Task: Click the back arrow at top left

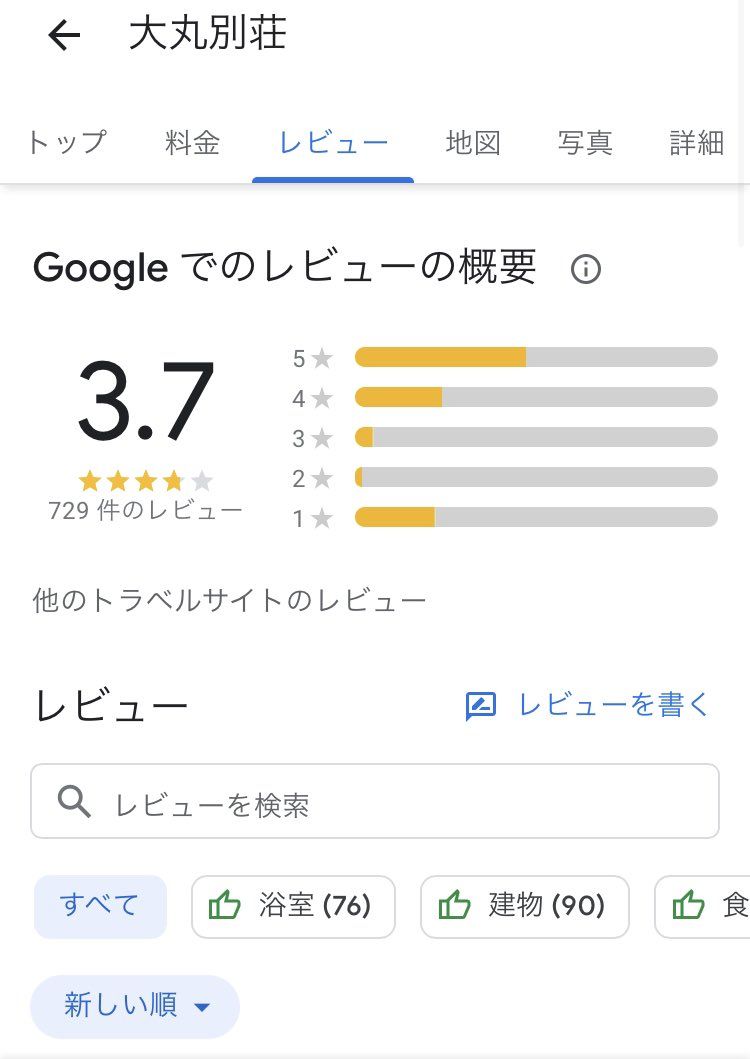Action: coord(62,36)
